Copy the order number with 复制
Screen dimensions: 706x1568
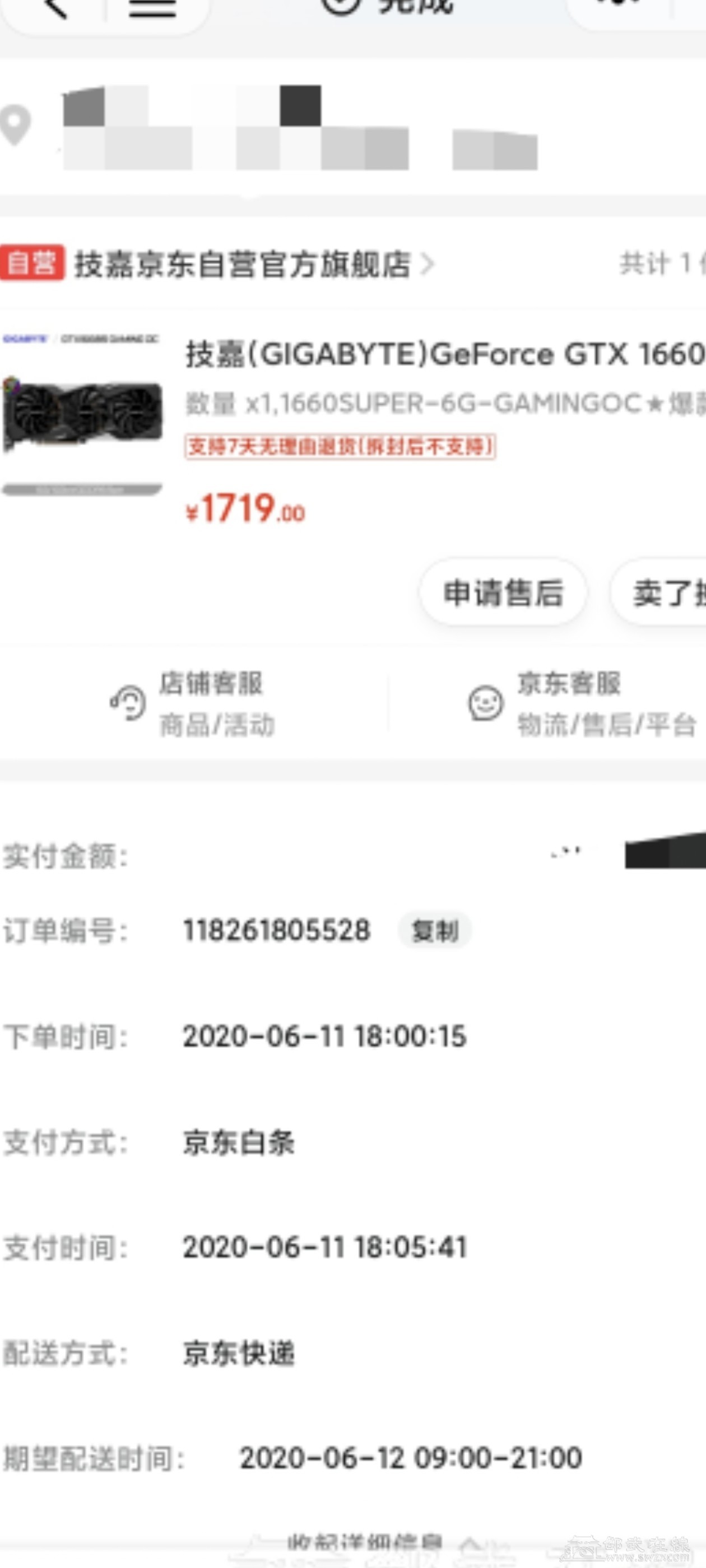coord(434,931)
